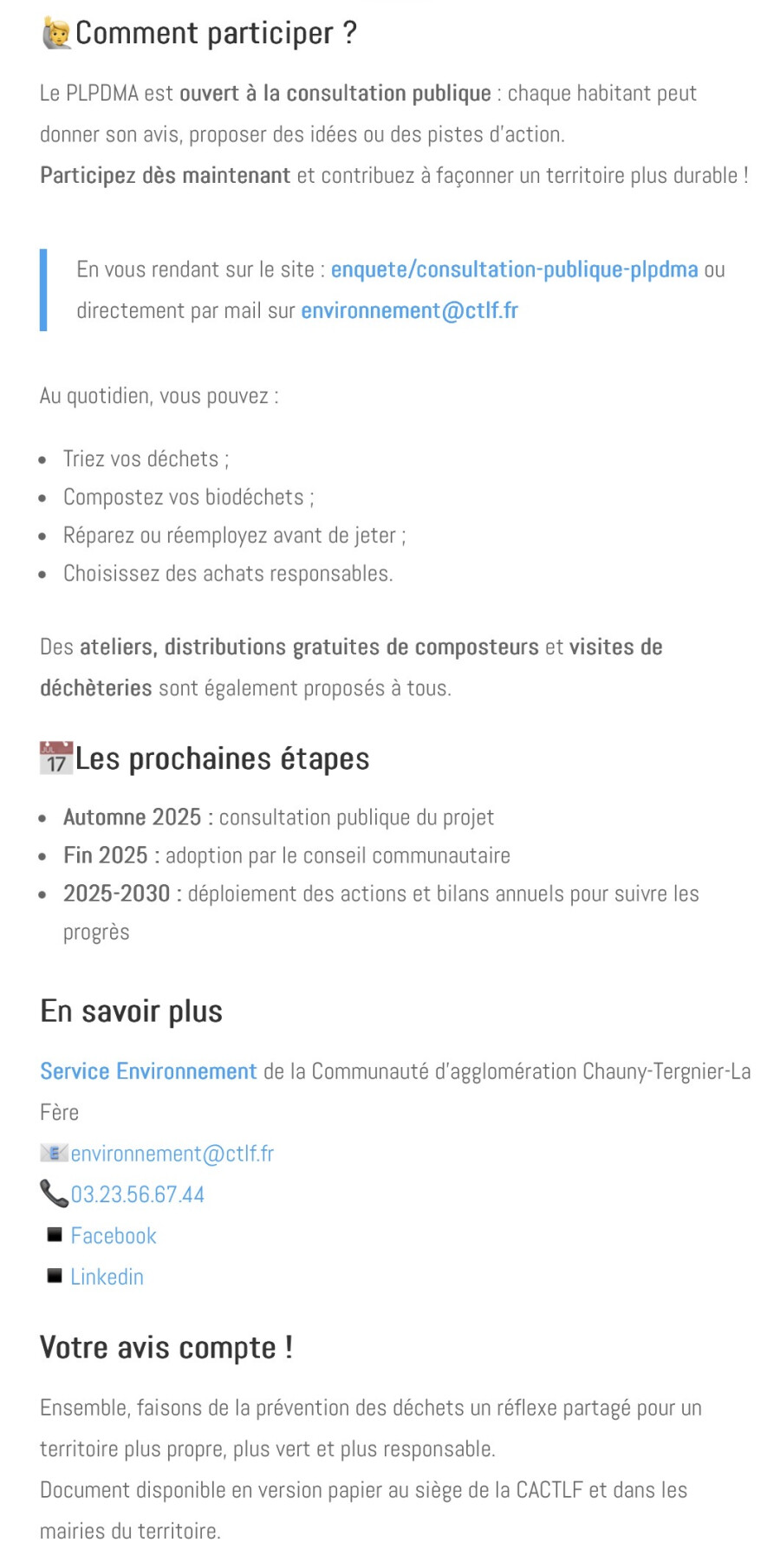Open the enquete/consultation-publique-plpdma link
This screenshot has width=780, height=1568.
click(x=514, y=270)
